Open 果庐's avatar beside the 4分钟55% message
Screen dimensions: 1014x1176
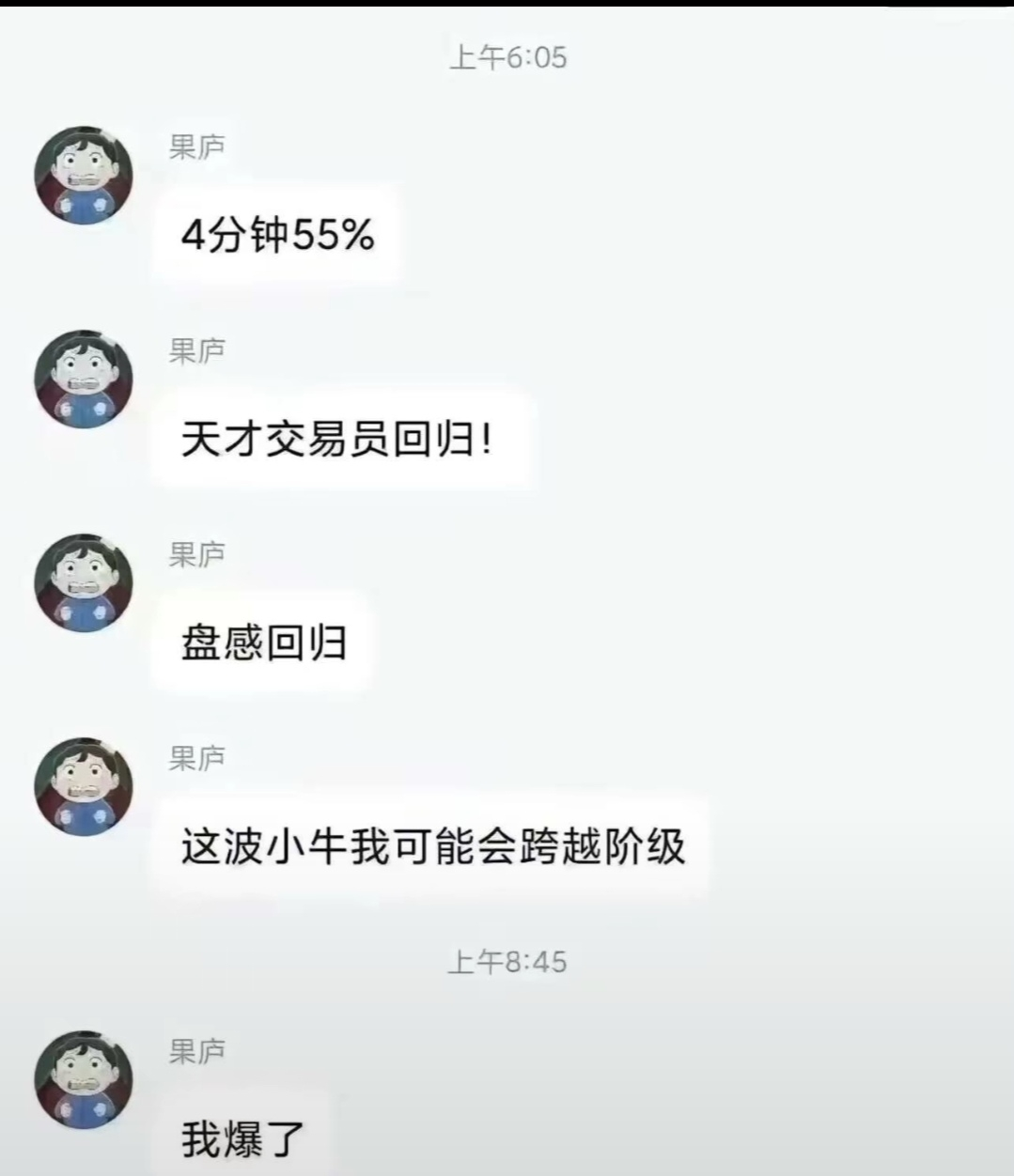[84, 176]
